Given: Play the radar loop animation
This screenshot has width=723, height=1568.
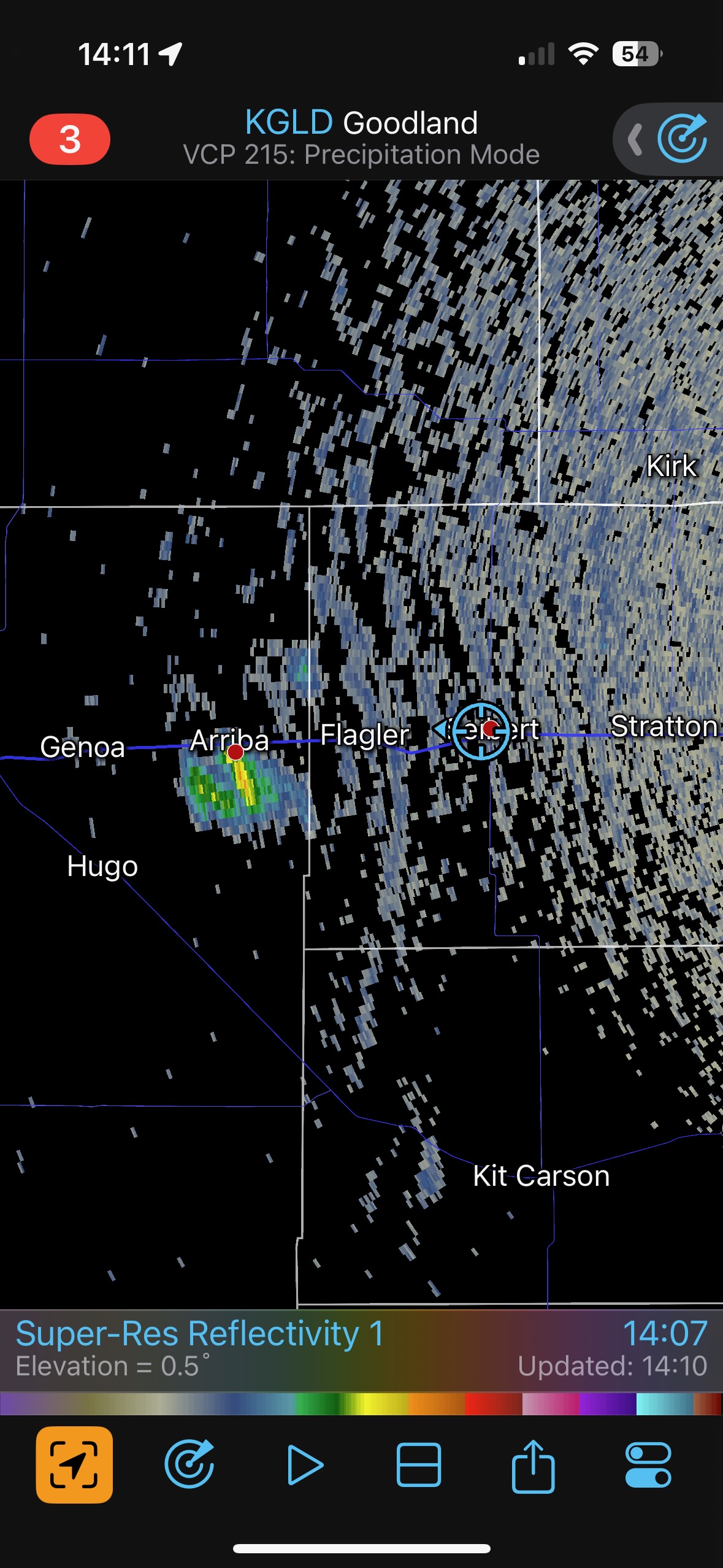Looking at the screenshot, I should 305,1464.
